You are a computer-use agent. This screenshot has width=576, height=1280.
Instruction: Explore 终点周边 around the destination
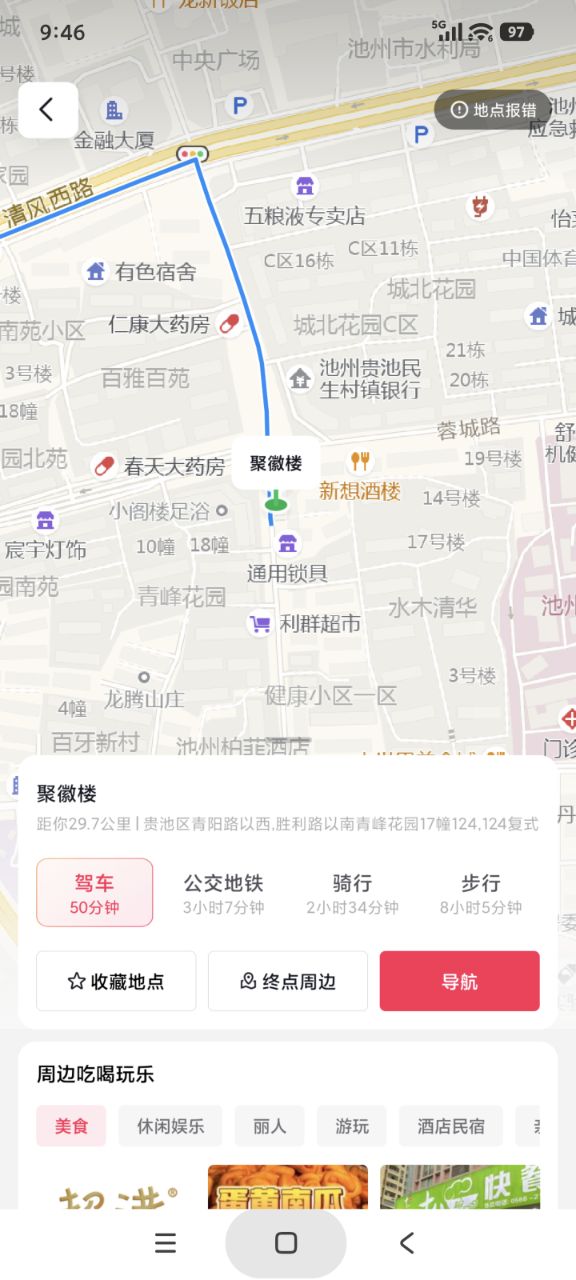coord(288,981)
